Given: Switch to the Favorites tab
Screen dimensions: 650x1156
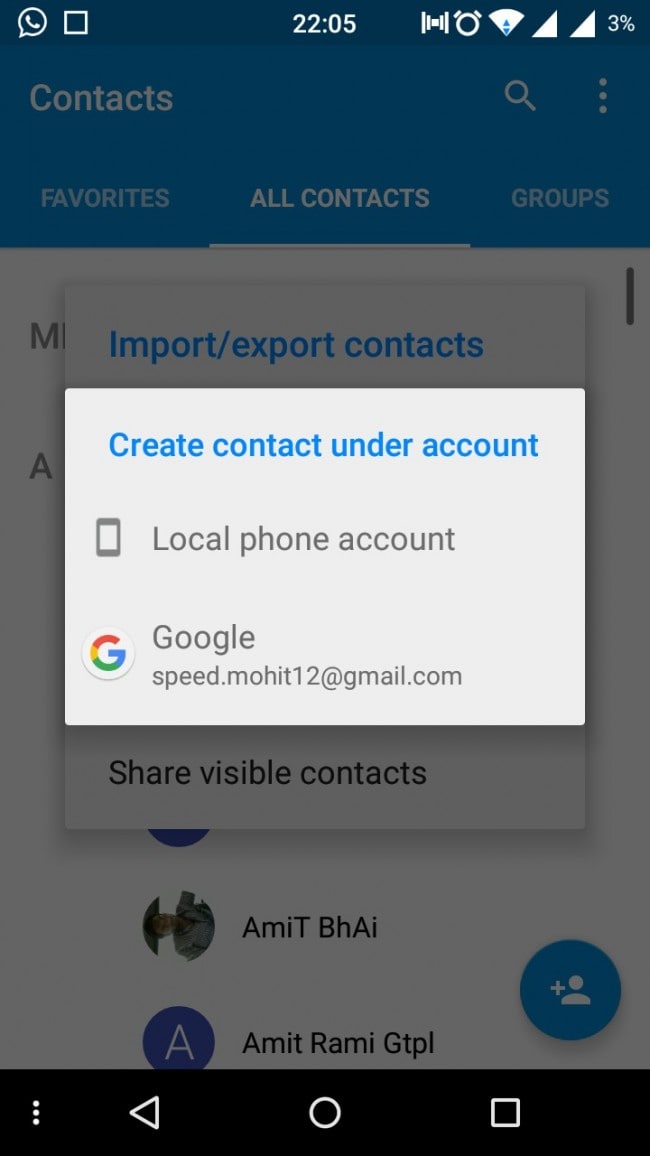Looking at the screenshot, I should click(x=105, y=198).
